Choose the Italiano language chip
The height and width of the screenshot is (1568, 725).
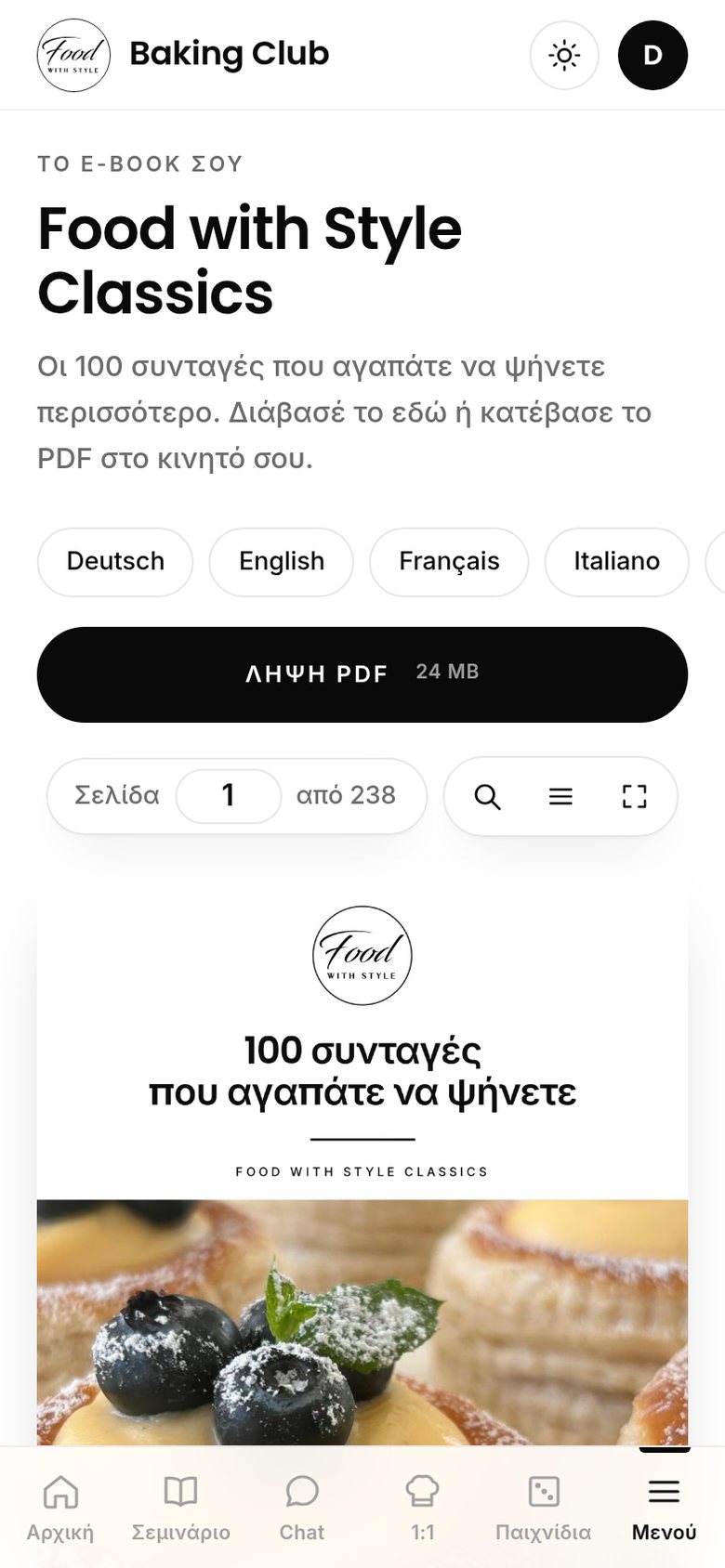coord(616,561)
